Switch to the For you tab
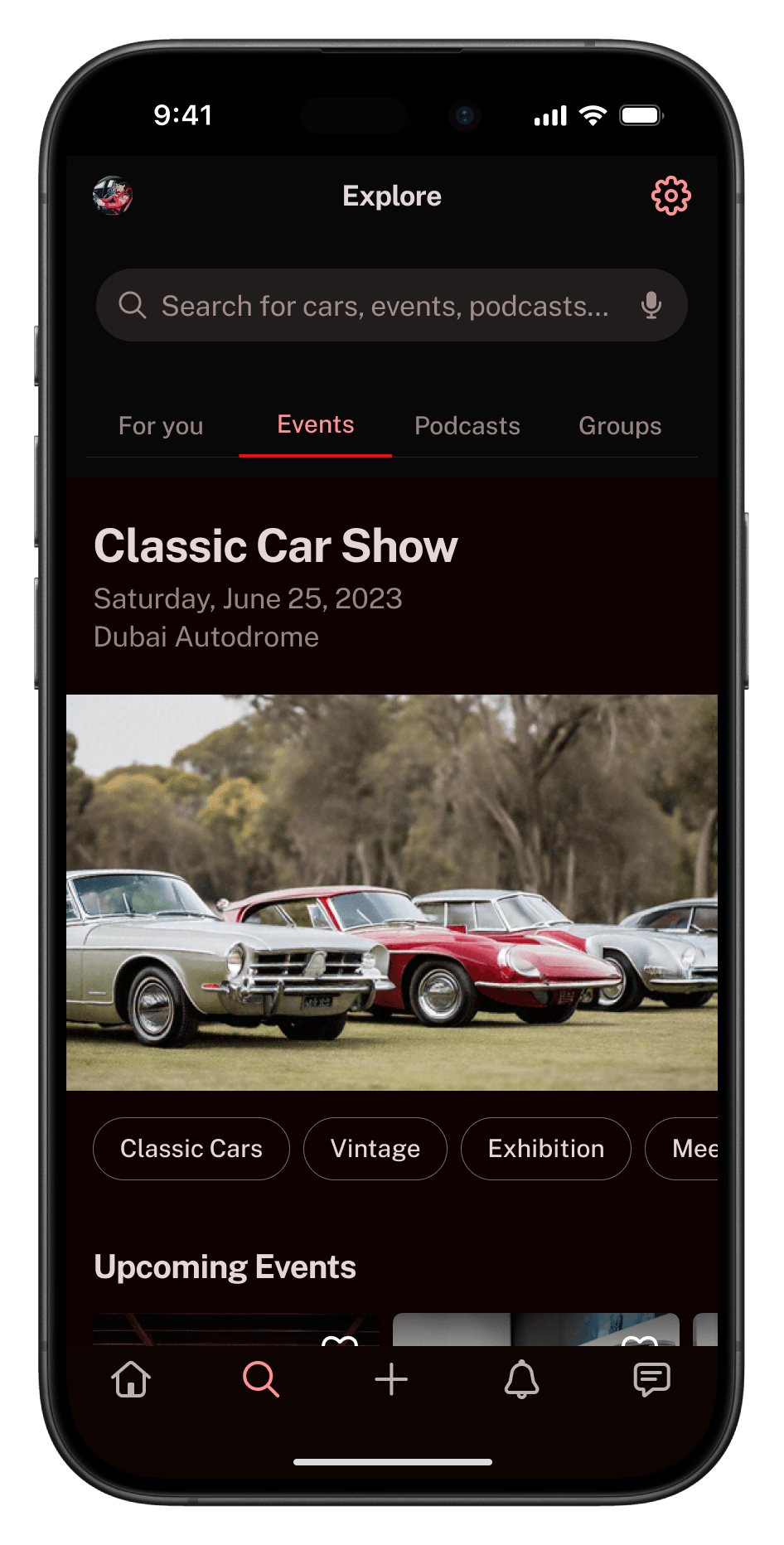The image size is (784, 1545). pos(161,426)
